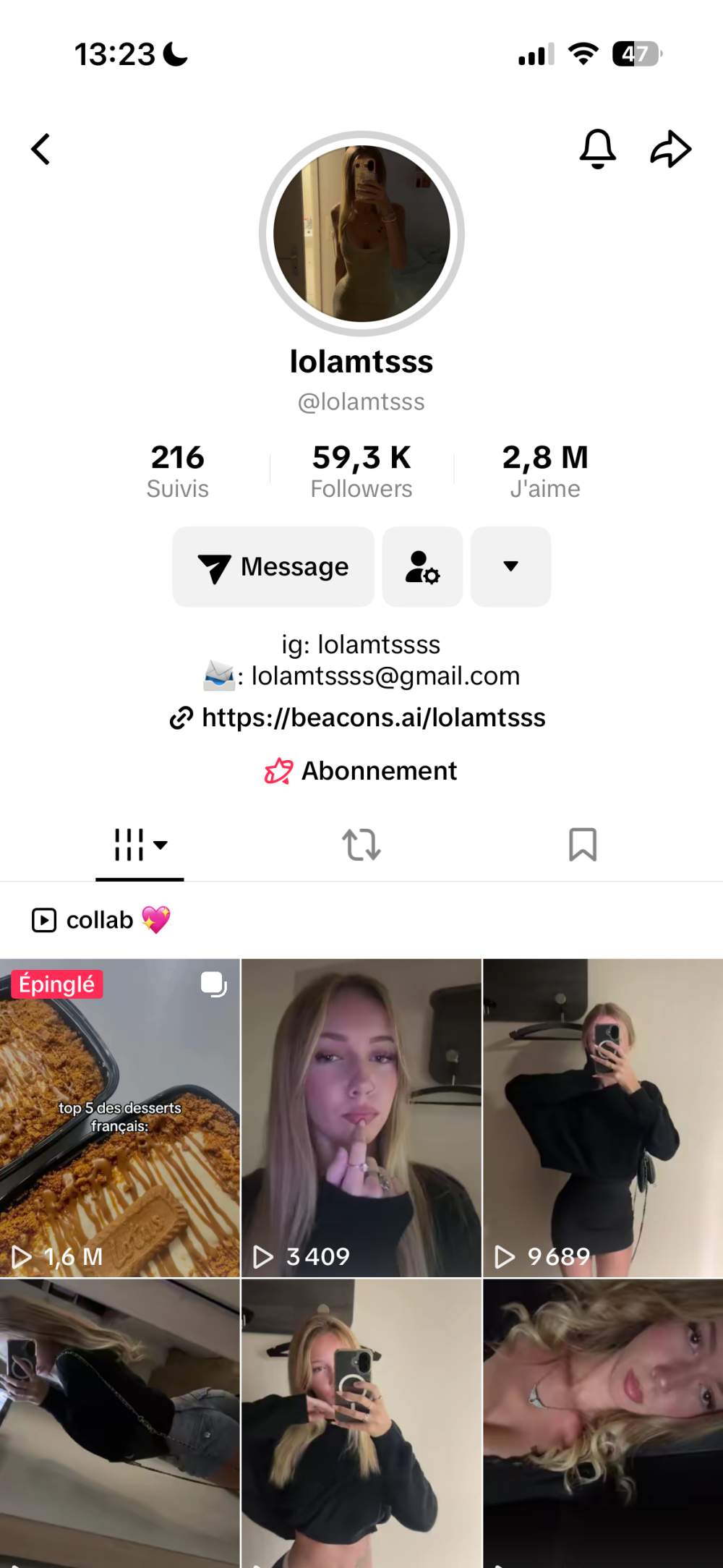Expand suggested accounts dropdown arrow
The height and width of the screenshot is (1568, 723).
click(x=510, y=567)
